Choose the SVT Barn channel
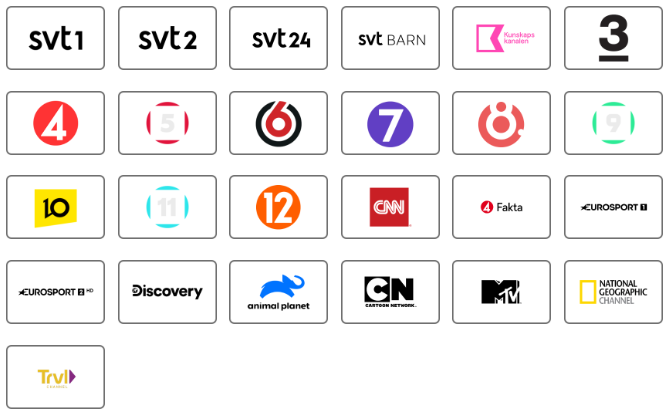 coord(390,38)
